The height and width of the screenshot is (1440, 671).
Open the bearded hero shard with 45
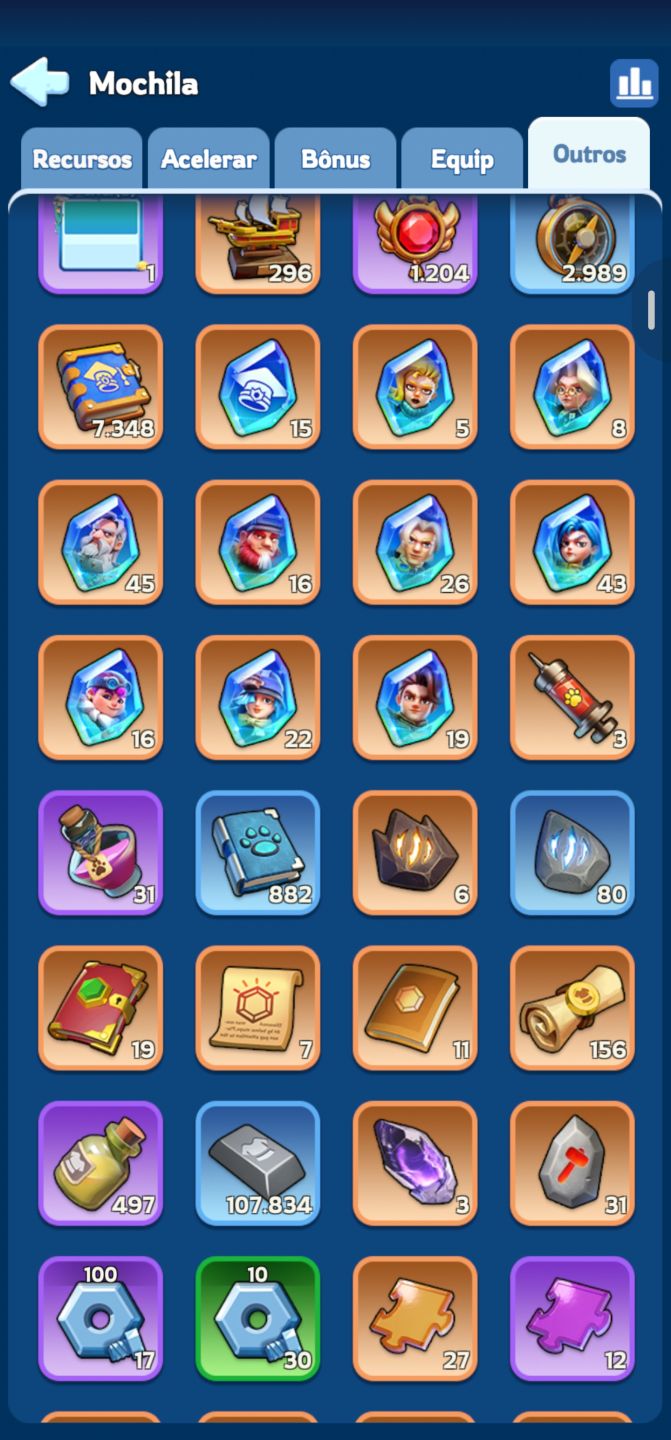[100, 543]
